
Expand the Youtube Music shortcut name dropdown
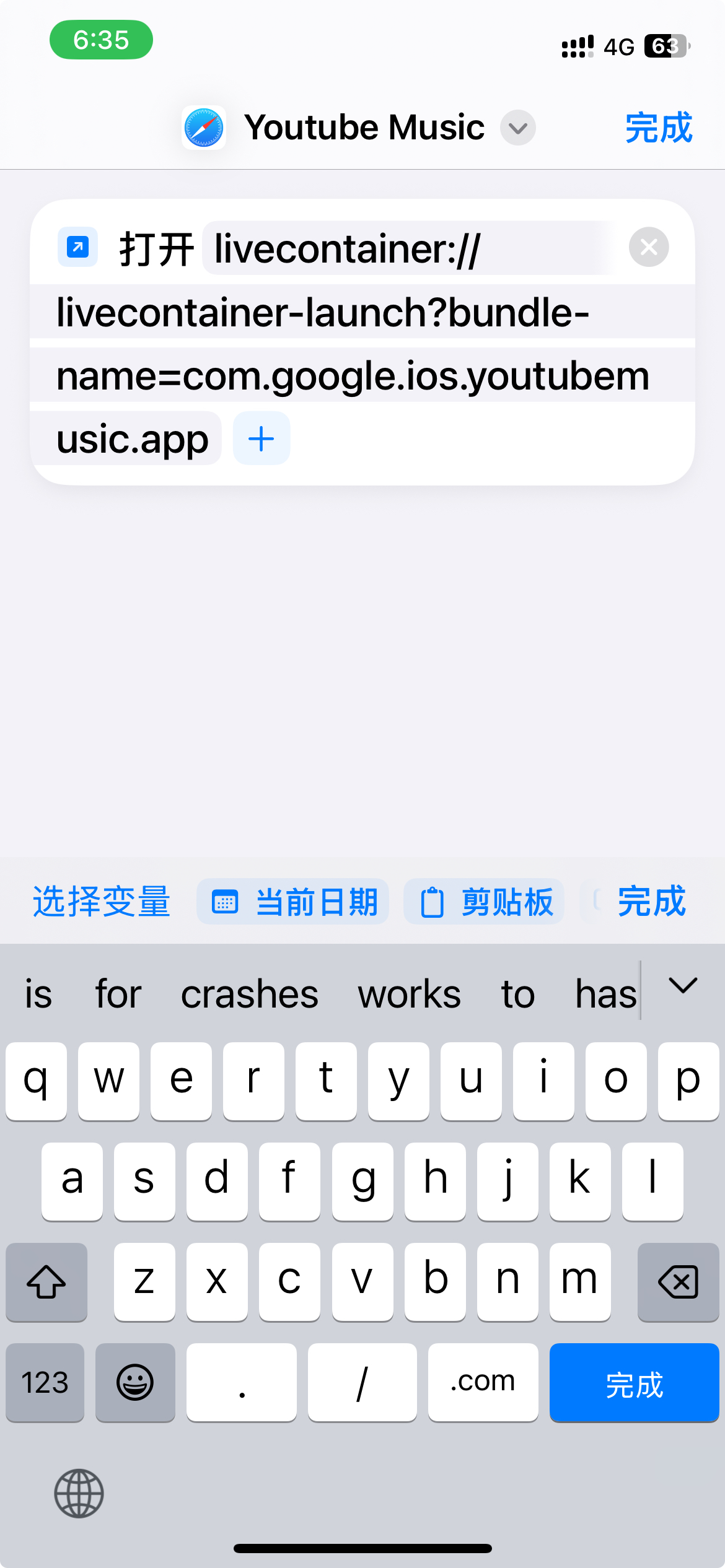click(x=517, y=128)
